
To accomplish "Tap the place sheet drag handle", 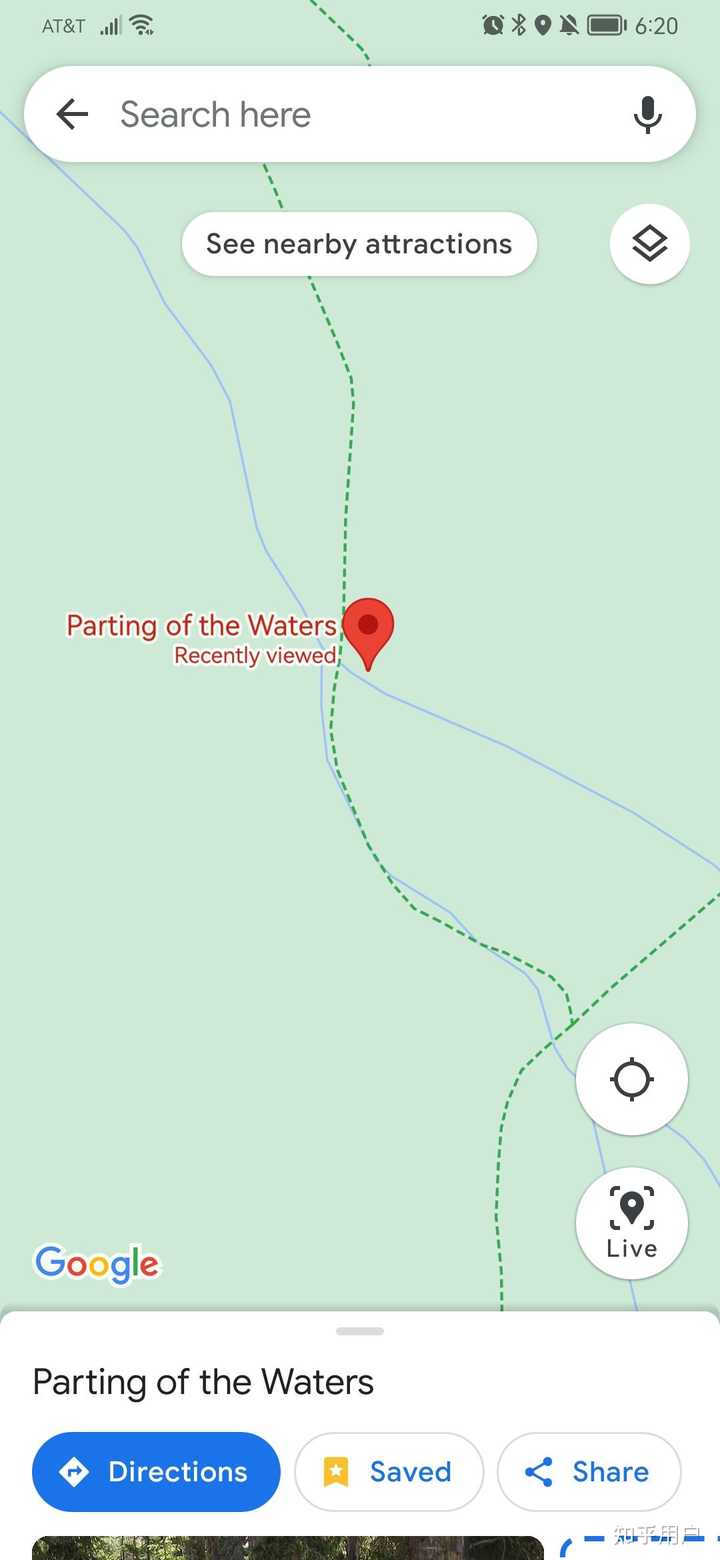I will 360,1331.
